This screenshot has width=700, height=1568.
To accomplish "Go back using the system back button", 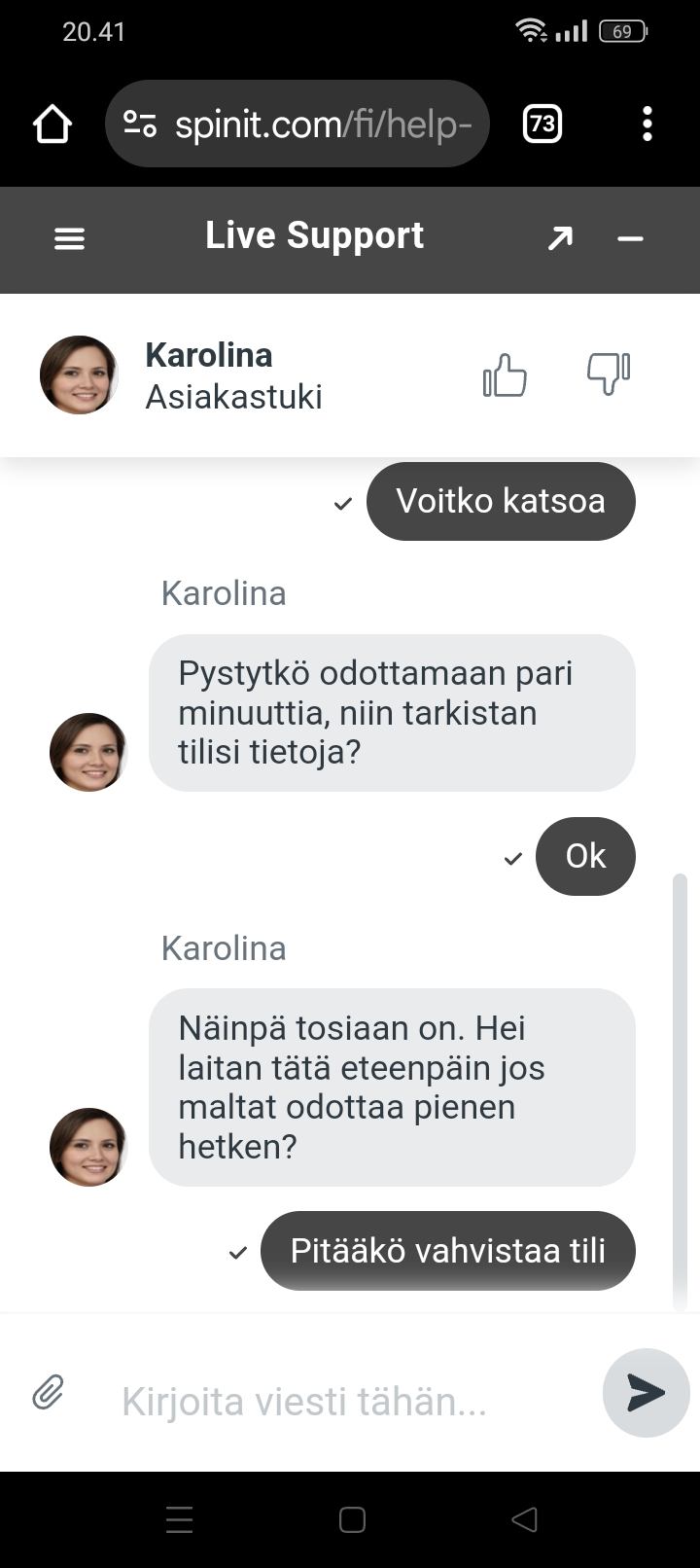I will (x=524, y=1519).
